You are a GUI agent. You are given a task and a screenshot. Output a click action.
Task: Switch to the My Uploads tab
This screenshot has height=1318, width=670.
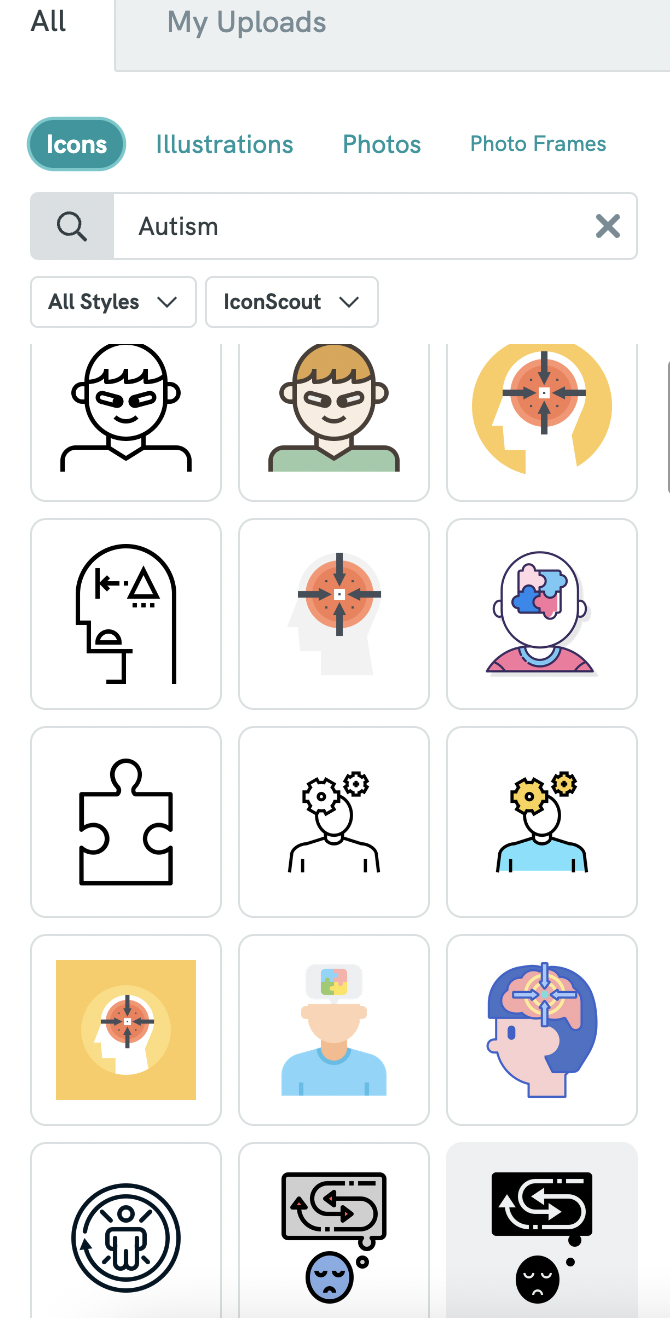coord(246,23)
